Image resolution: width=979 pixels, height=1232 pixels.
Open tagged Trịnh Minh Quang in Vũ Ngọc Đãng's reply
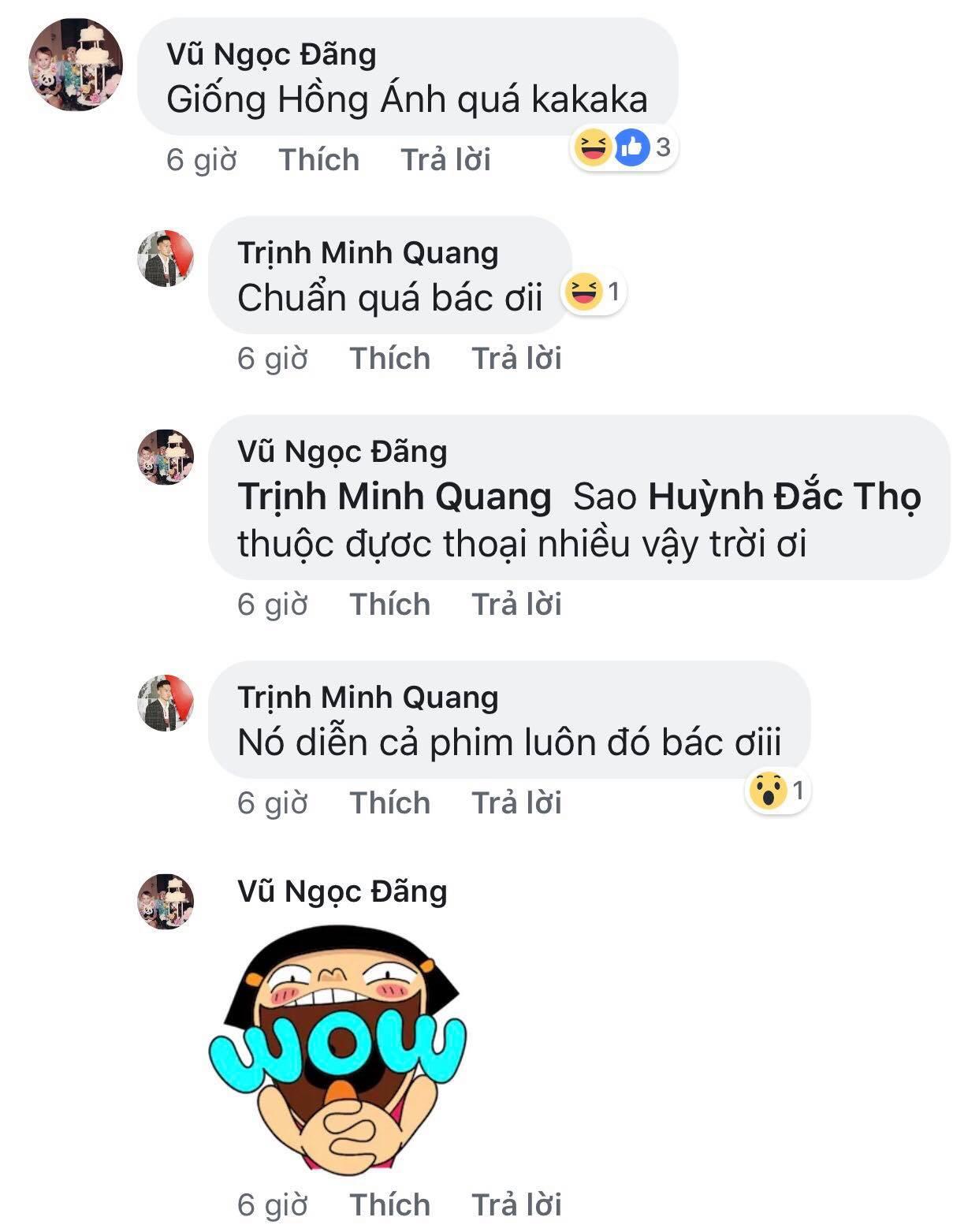394,497
